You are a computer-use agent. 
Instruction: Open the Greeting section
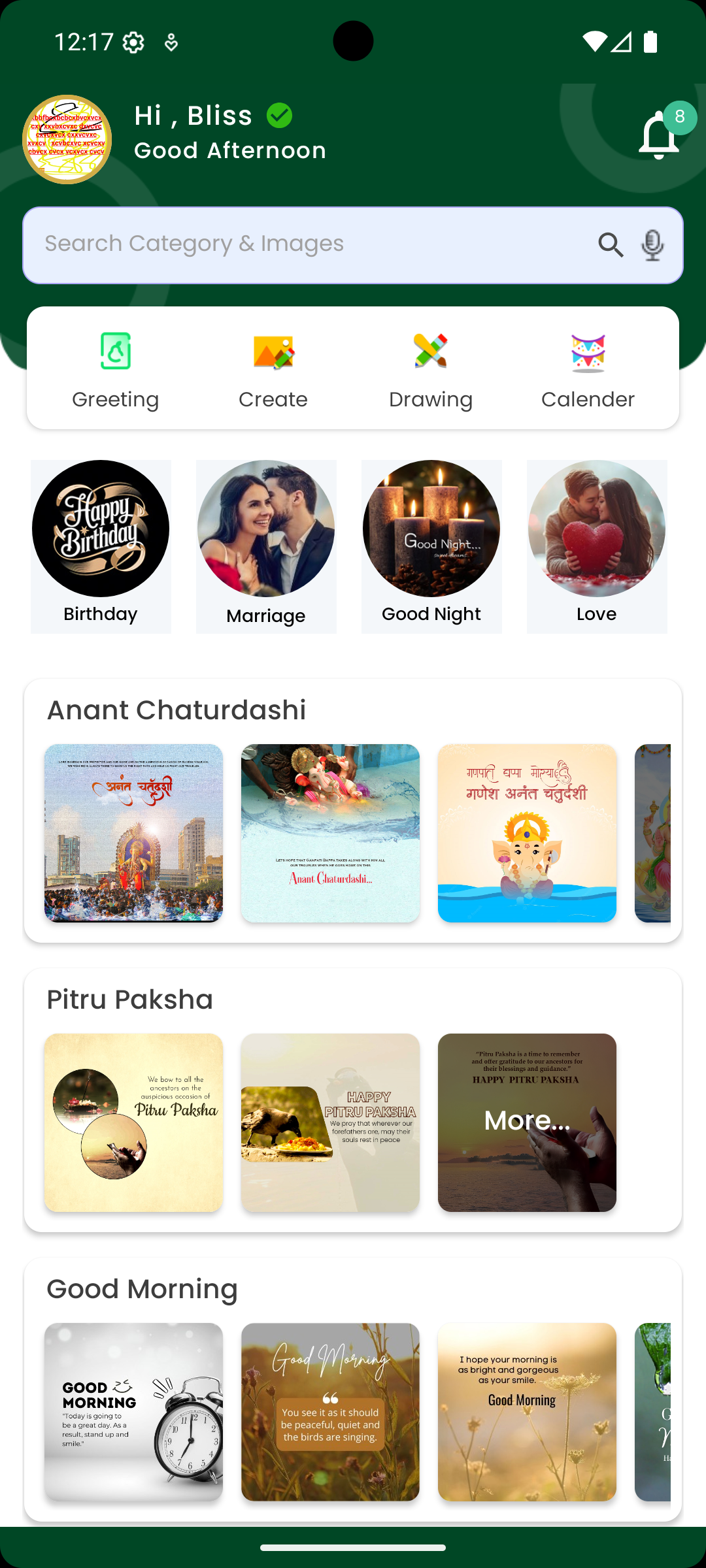click(x=116, y=369)
